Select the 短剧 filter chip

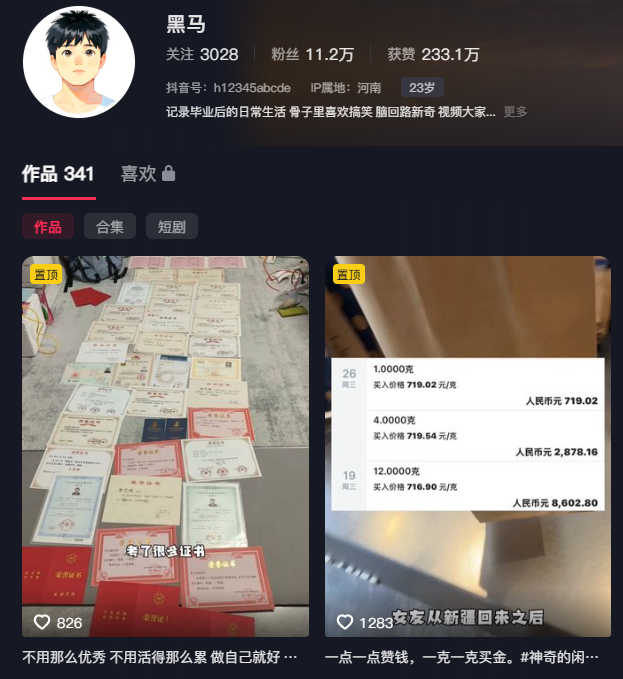click(172, 227)
